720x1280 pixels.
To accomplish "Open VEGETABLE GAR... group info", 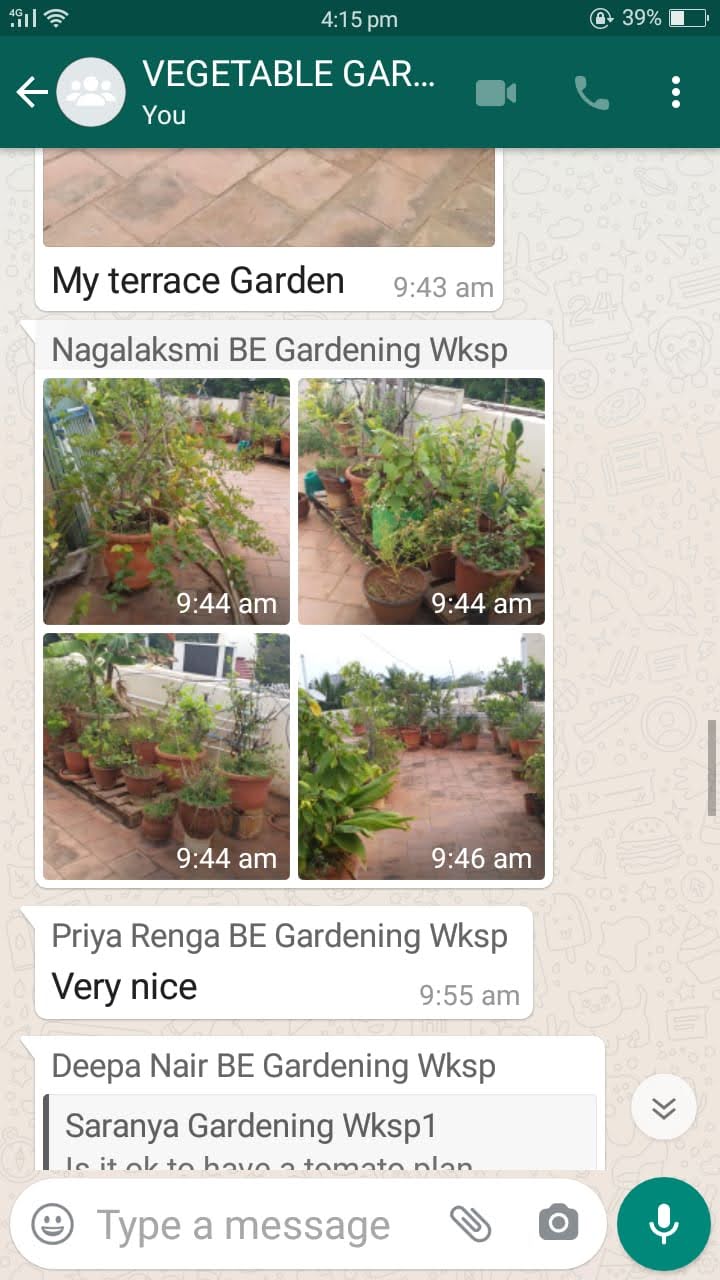I will [289, 91].
